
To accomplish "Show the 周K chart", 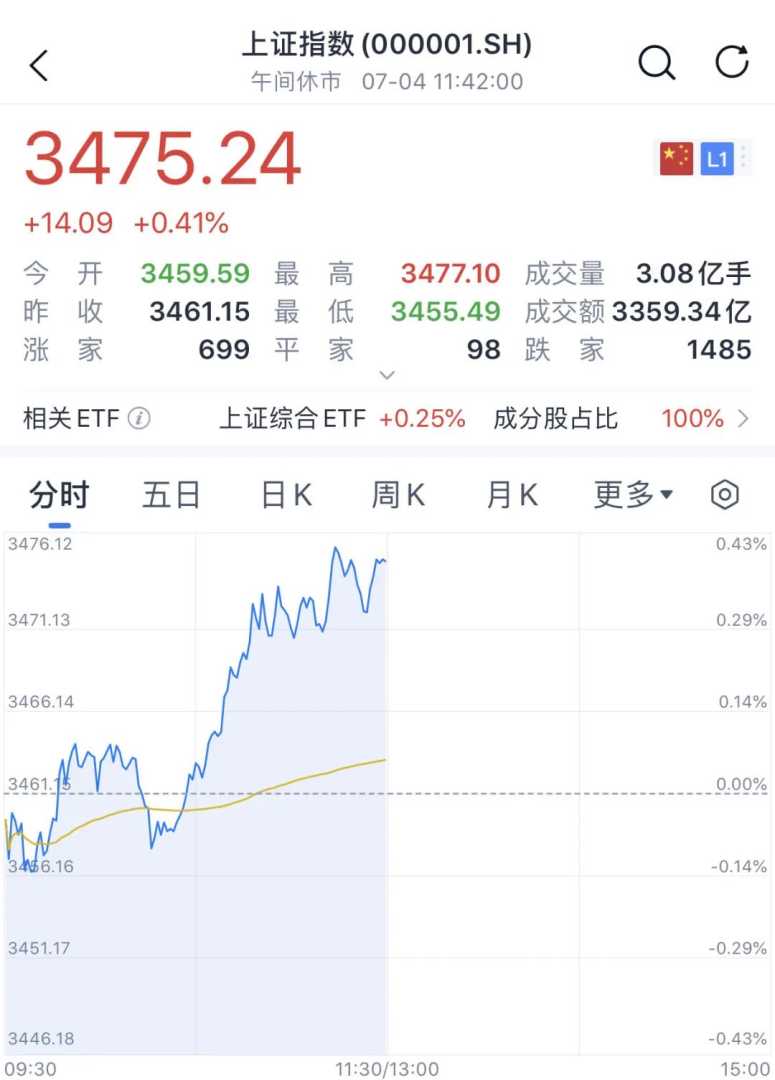I will [398, 495].
